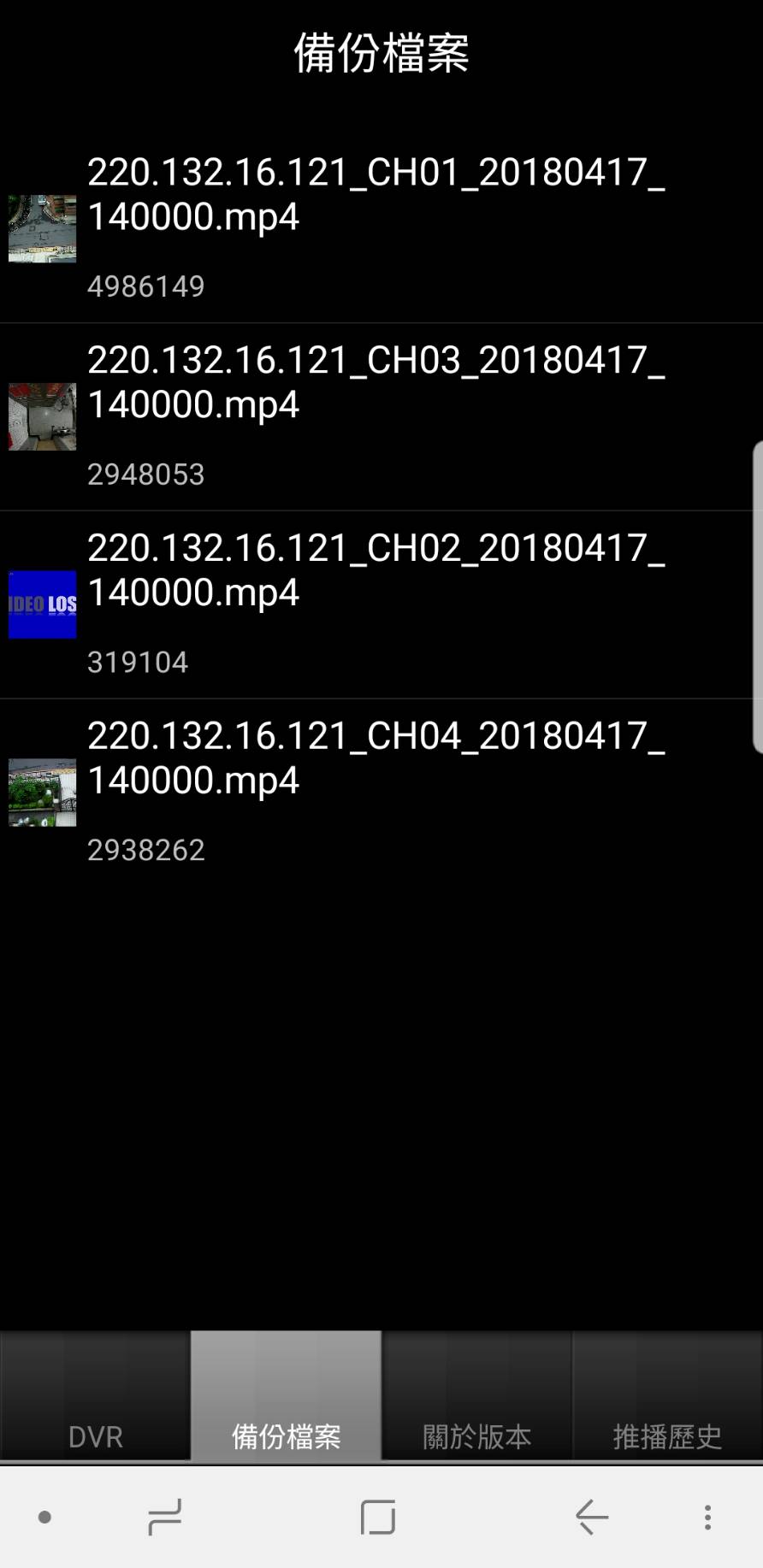Open the CH01 backup video file
The image size is (763, 1568).
point(381,228)
